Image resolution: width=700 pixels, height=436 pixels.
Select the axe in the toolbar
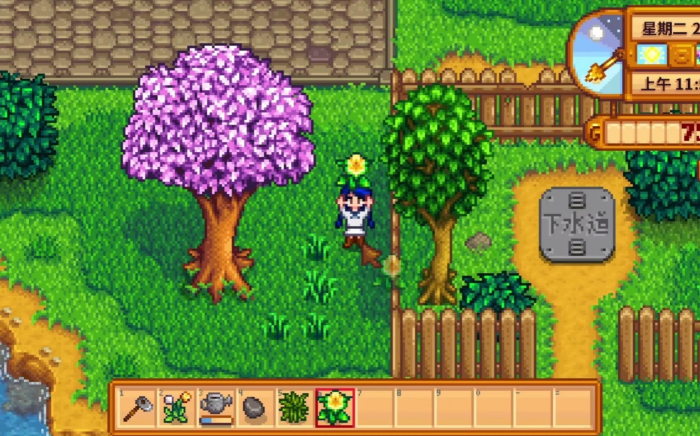coord(138,407)
